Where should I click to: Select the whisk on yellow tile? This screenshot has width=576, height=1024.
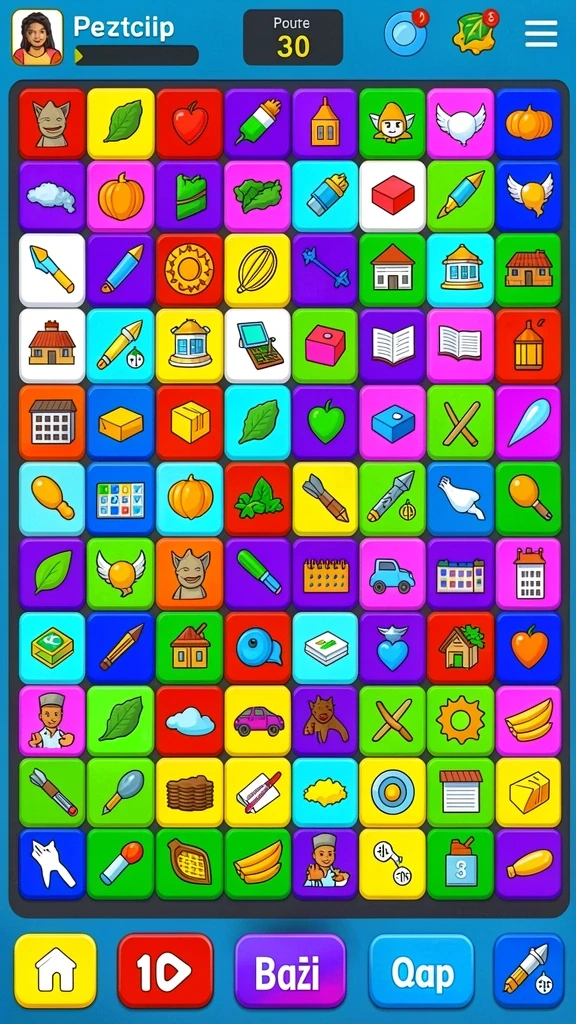(257, 270)
